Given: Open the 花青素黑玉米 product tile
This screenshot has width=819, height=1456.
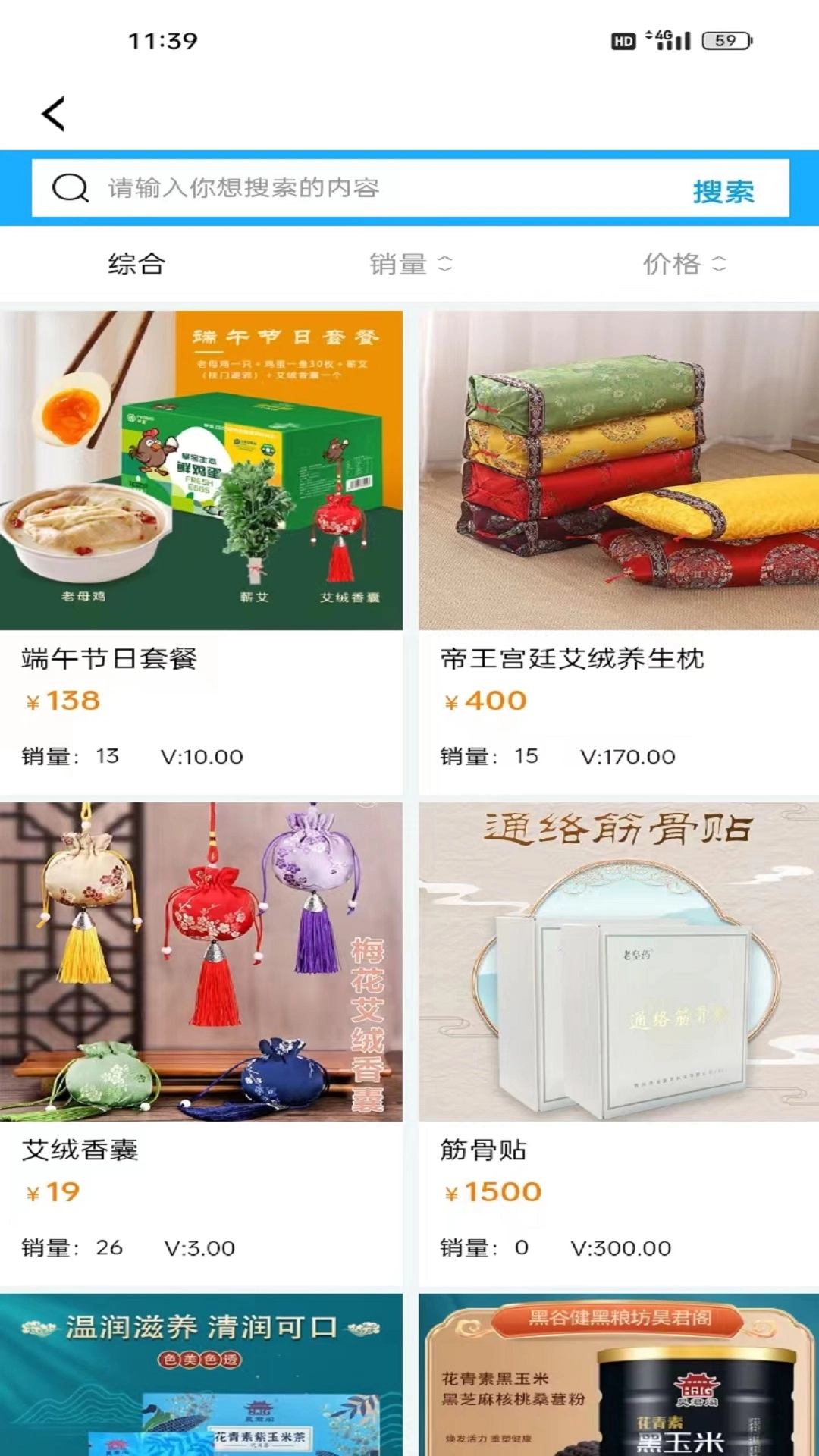Looking at the screenshot, I should tap(618, 1376).
